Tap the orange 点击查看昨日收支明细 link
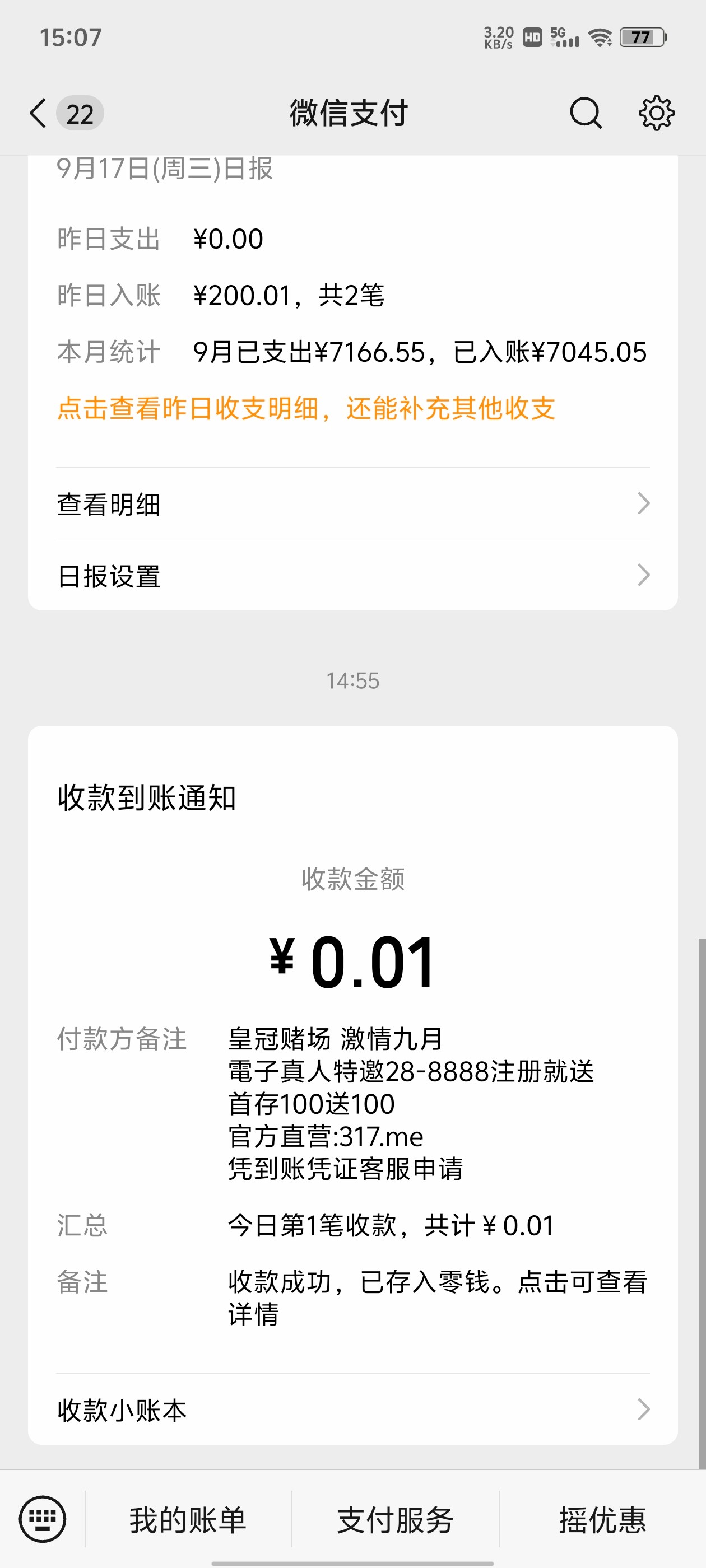 [306, 408]
